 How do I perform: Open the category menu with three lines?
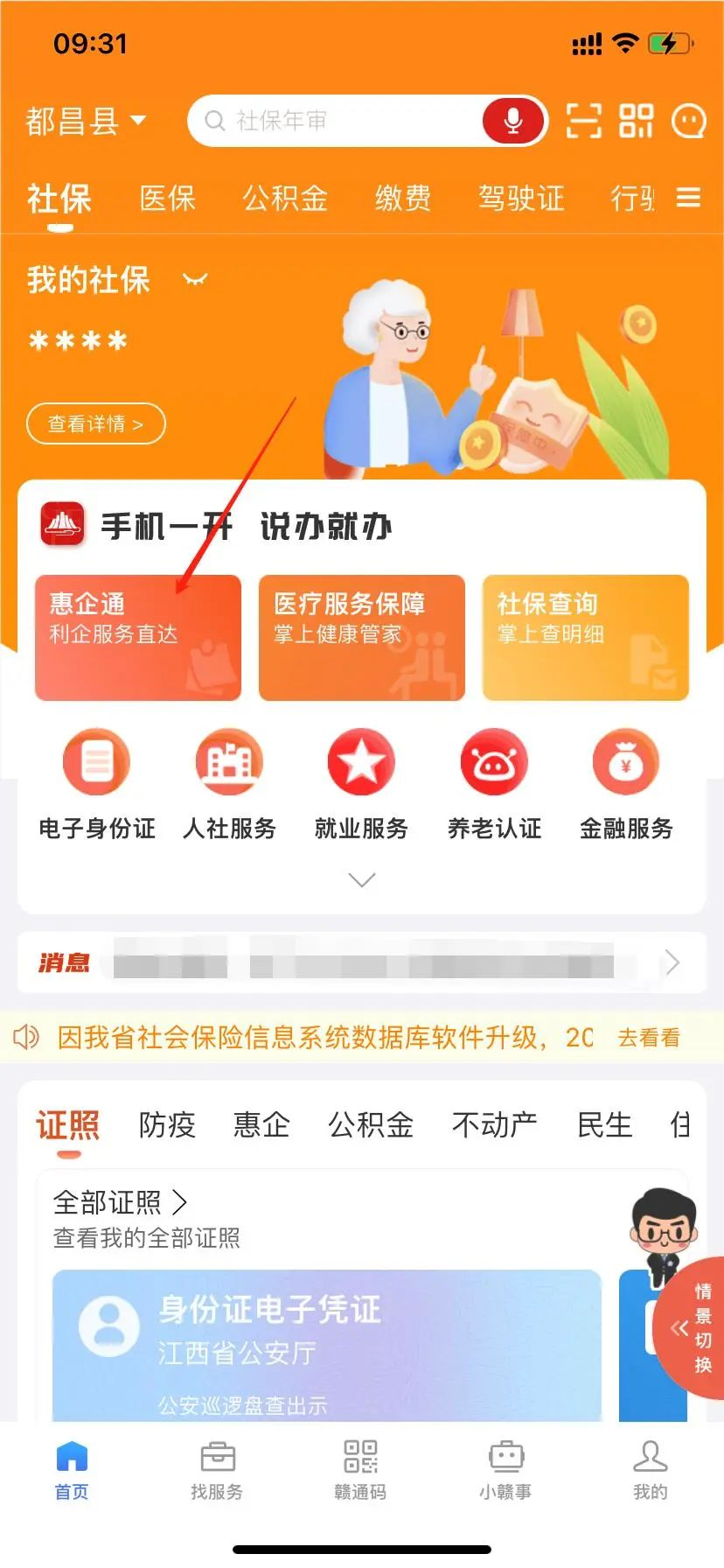coord(688,199)
